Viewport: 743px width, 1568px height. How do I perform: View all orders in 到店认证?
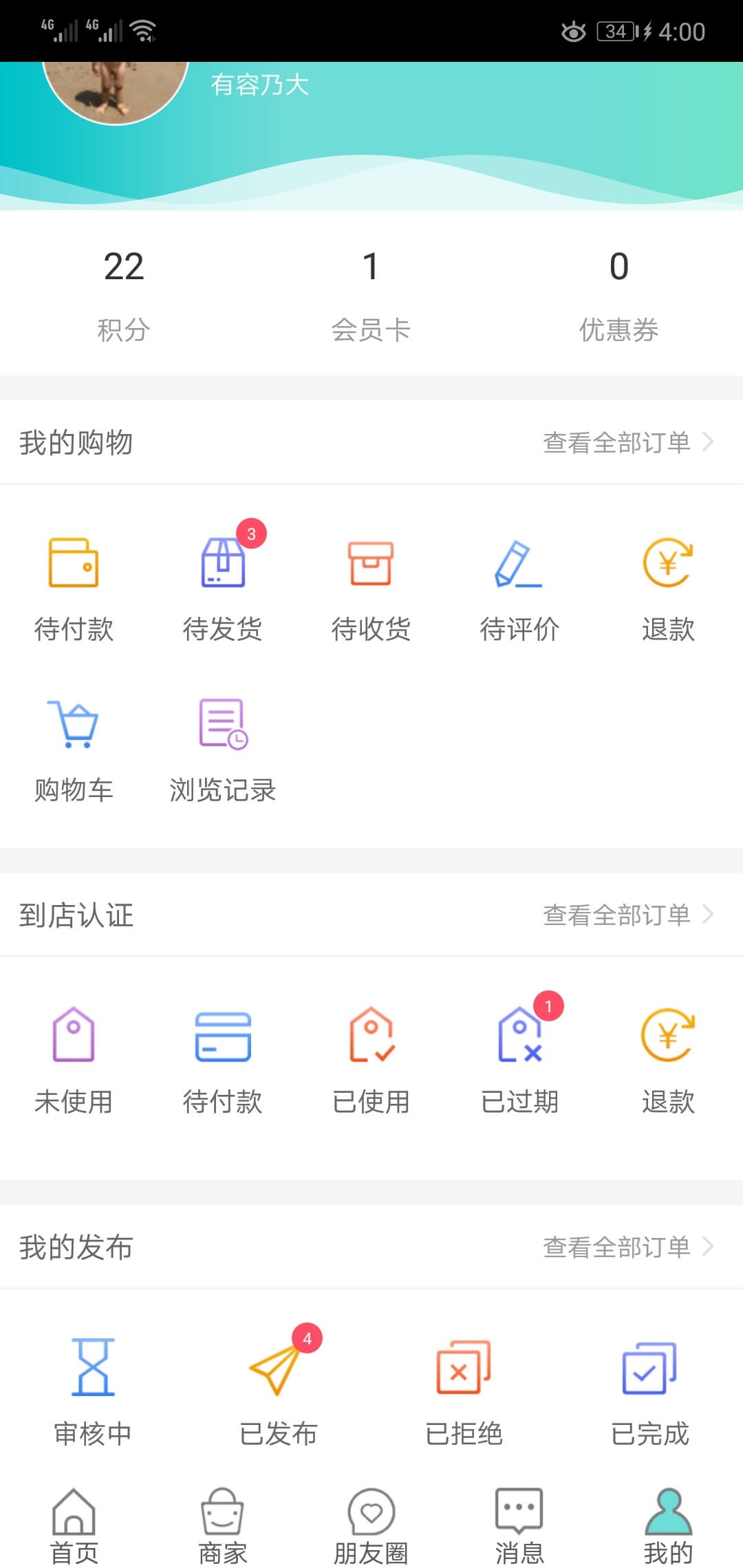627,915
